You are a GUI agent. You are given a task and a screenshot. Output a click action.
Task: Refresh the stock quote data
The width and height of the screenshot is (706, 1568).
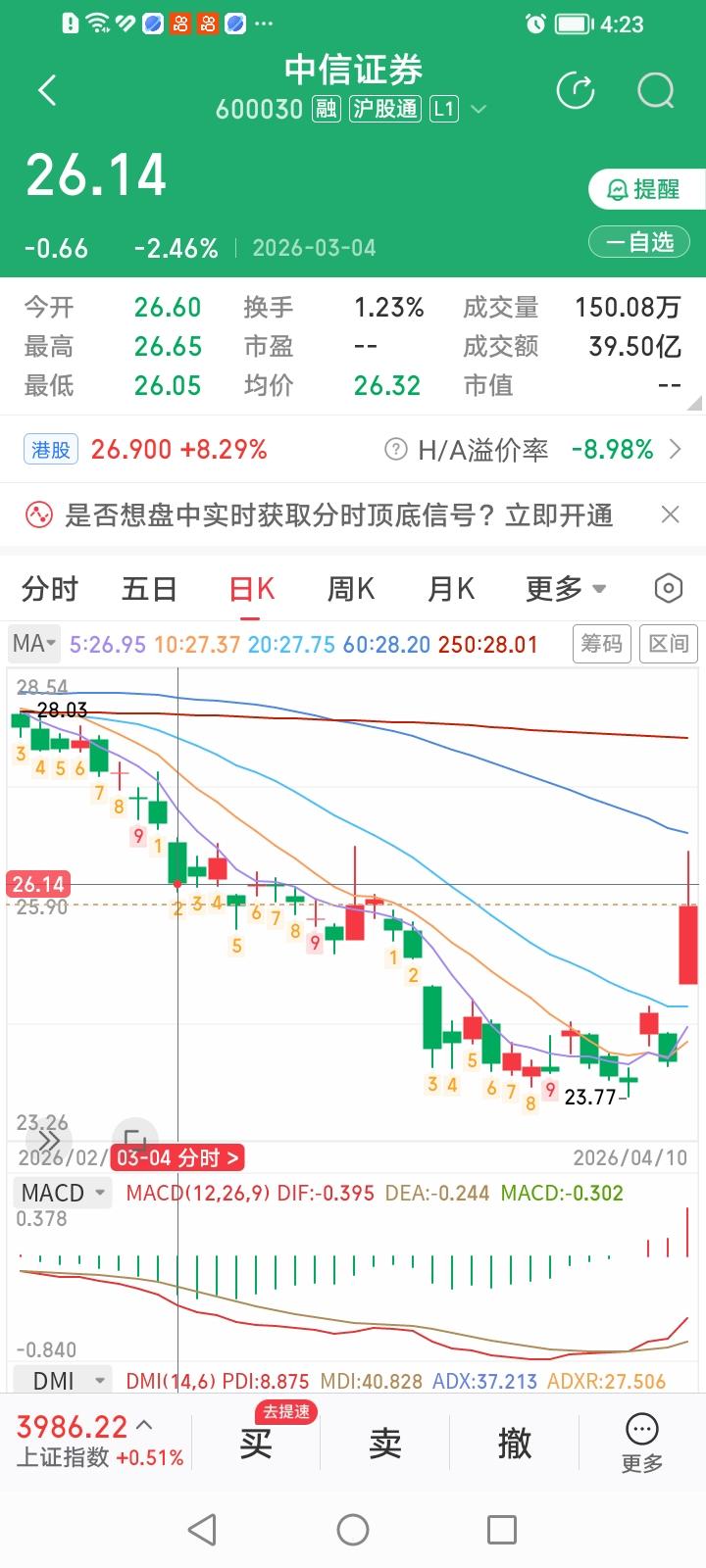(x=577, y=90)
